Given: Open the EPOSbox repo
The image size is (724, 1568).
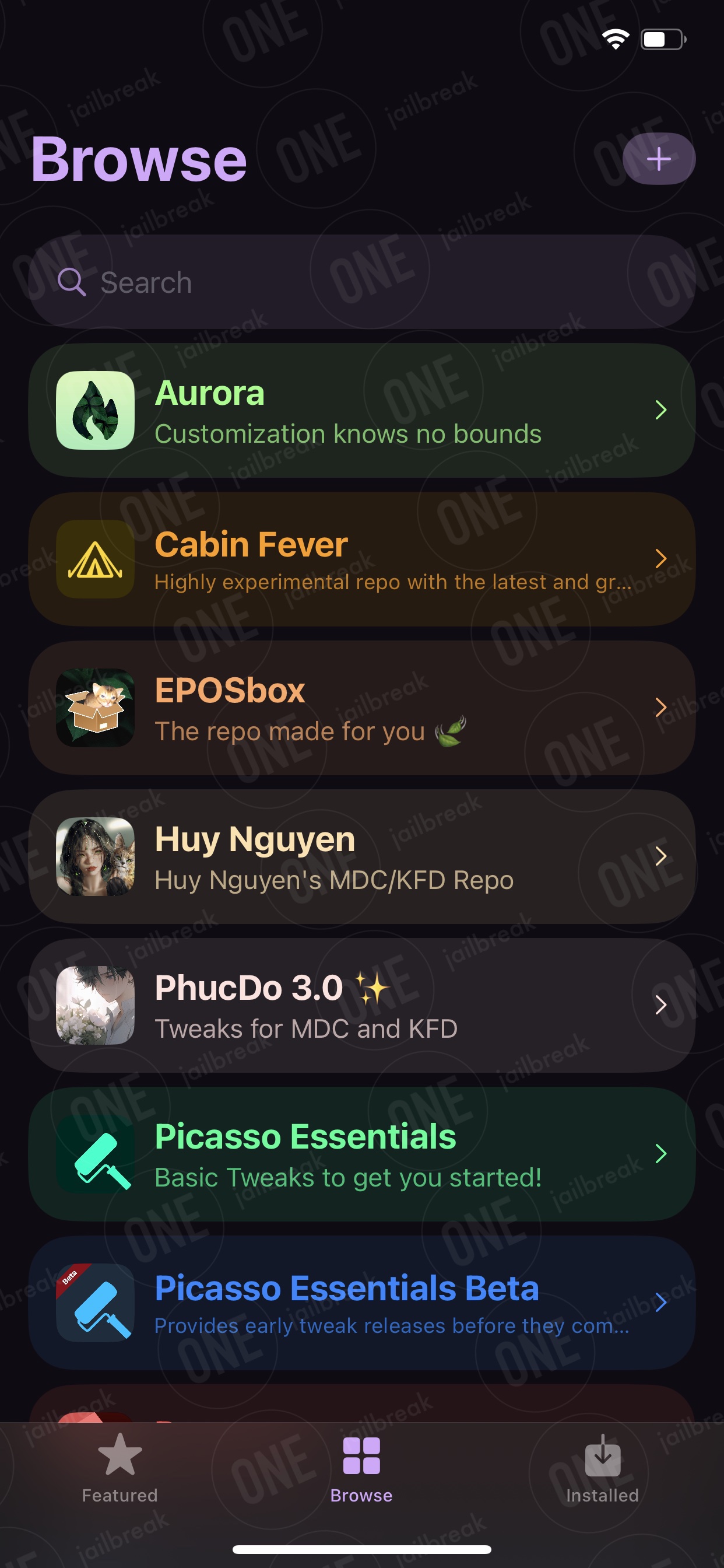Looking at the screenshot, I should pos(362,708).
